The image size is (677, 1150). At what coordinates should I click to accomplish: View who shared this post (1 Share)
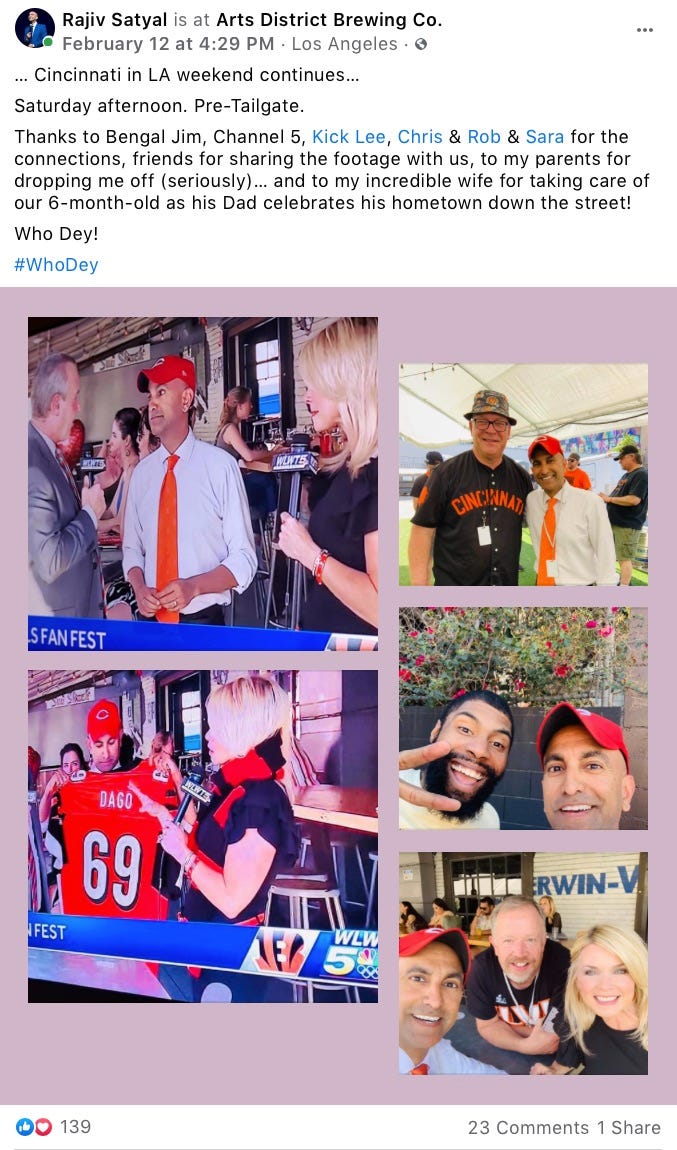pyautogui.click(x=629, y=1127)
